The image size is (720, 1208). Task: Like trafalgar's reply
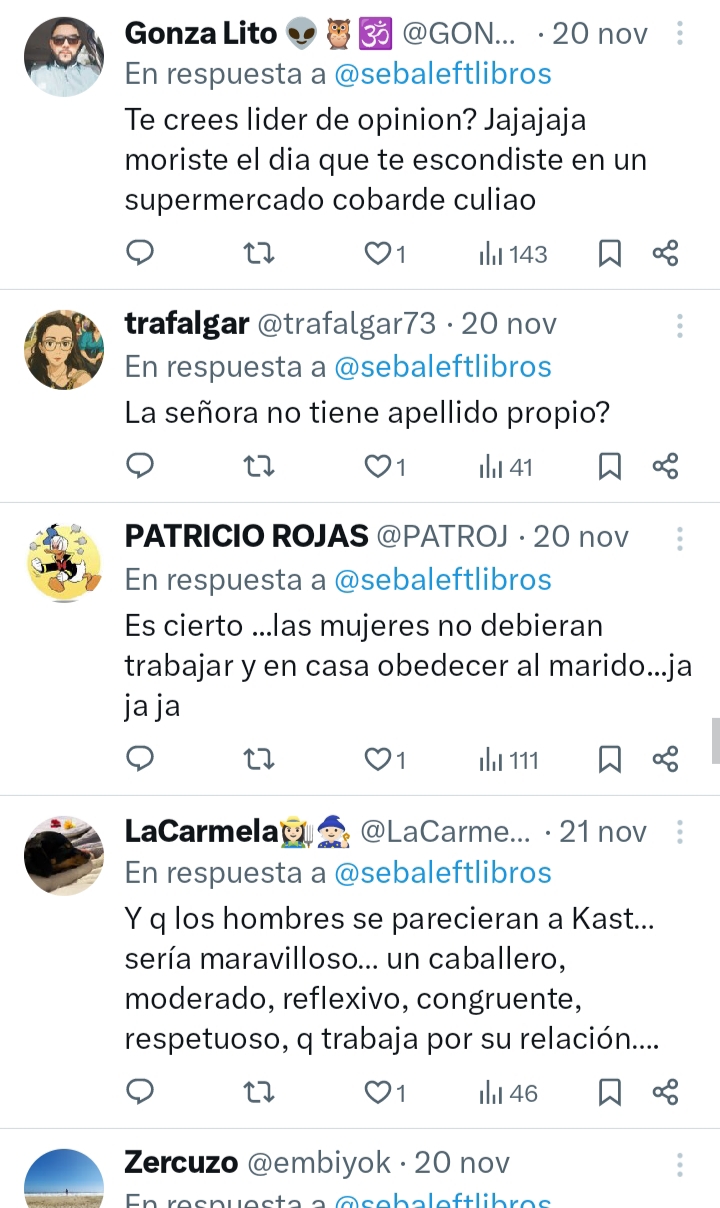378,466
